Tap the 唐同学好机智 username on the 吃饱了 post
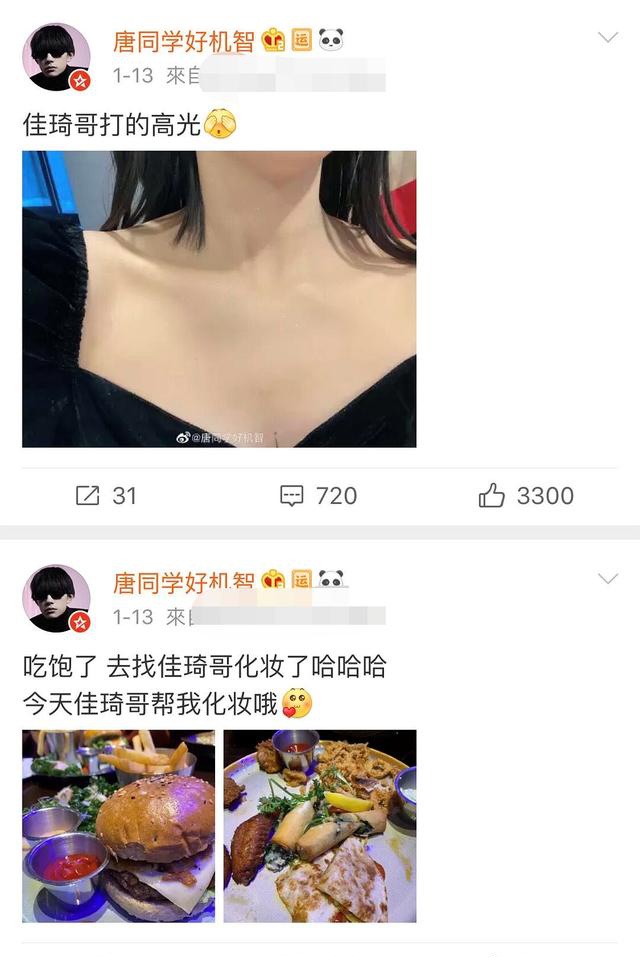Screen dimensions: 640x957 184,582
